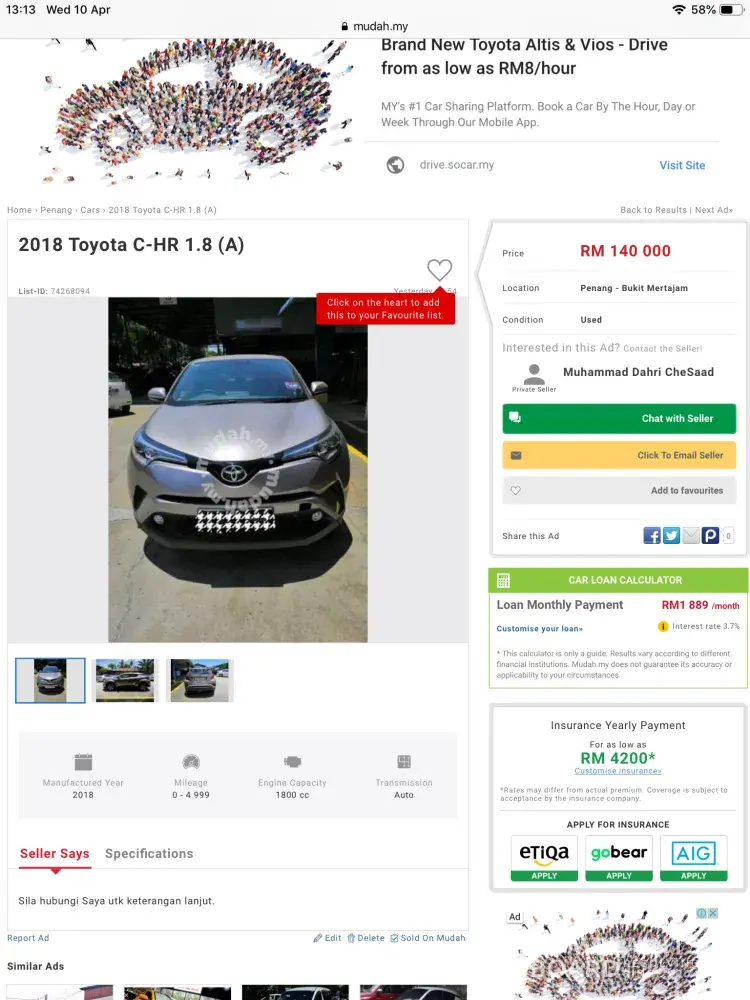Report this ad
This screenshot has height=1000, width=750.
point(28,938)
